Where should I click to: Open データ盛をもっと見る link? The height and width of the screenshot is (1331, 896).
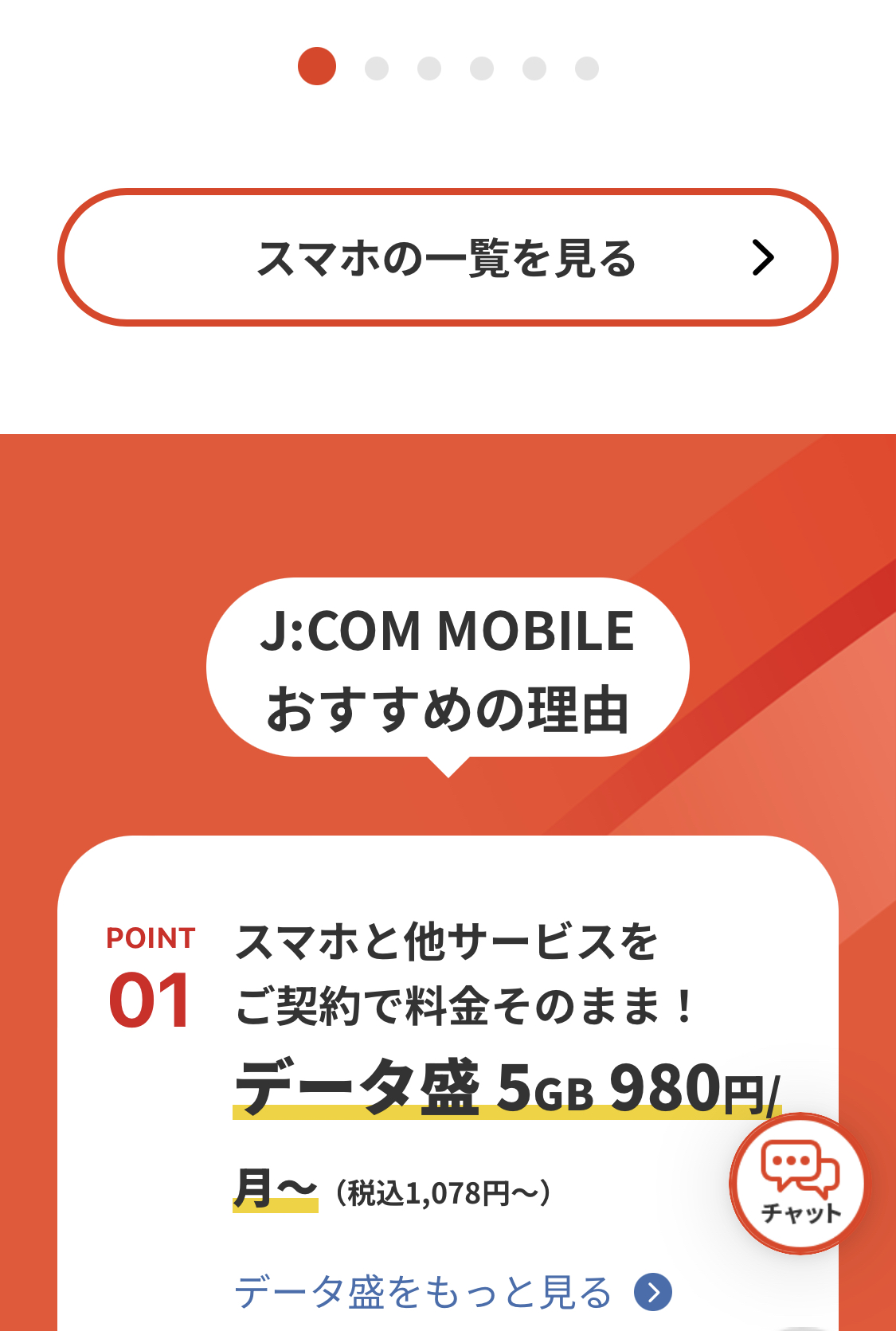click(x=452, y=1291)
